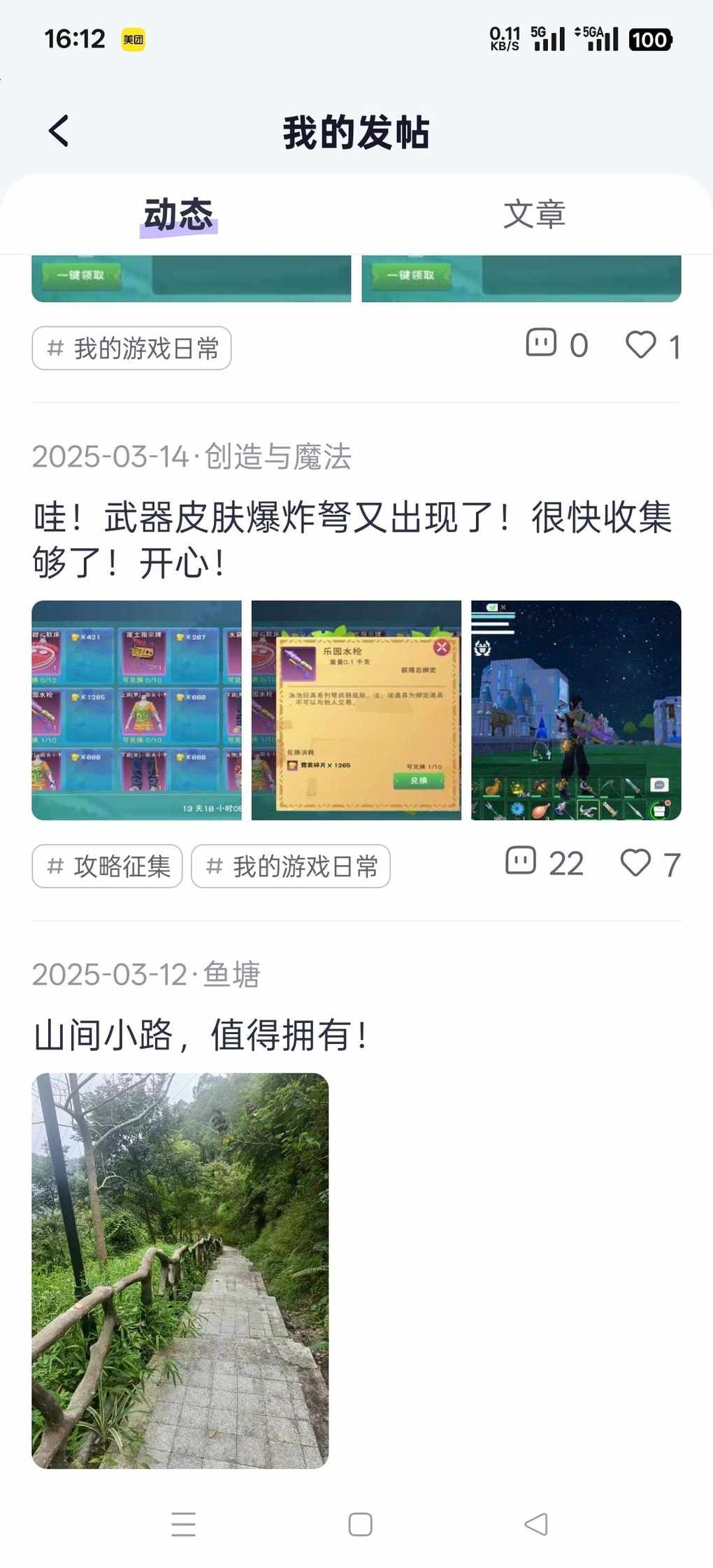Open the 山间小路 post
The height and width of the screenshot is (1568, 713).
[200, 1035]
